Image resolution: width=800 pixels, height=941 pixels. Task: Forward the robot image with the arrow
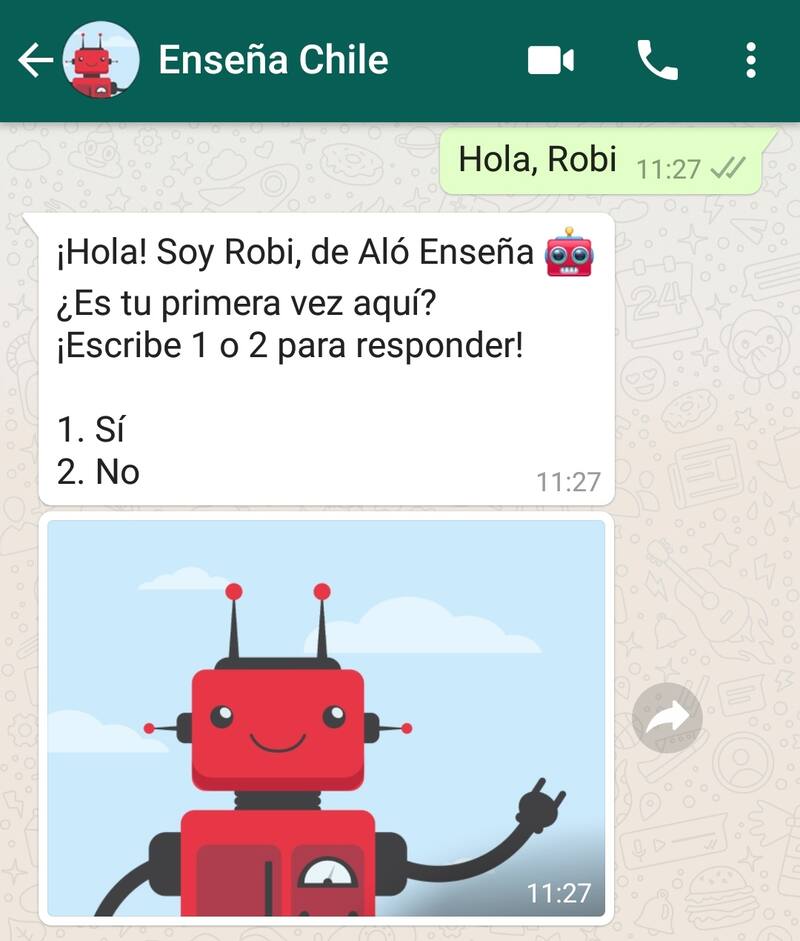(x=667, y=717)
